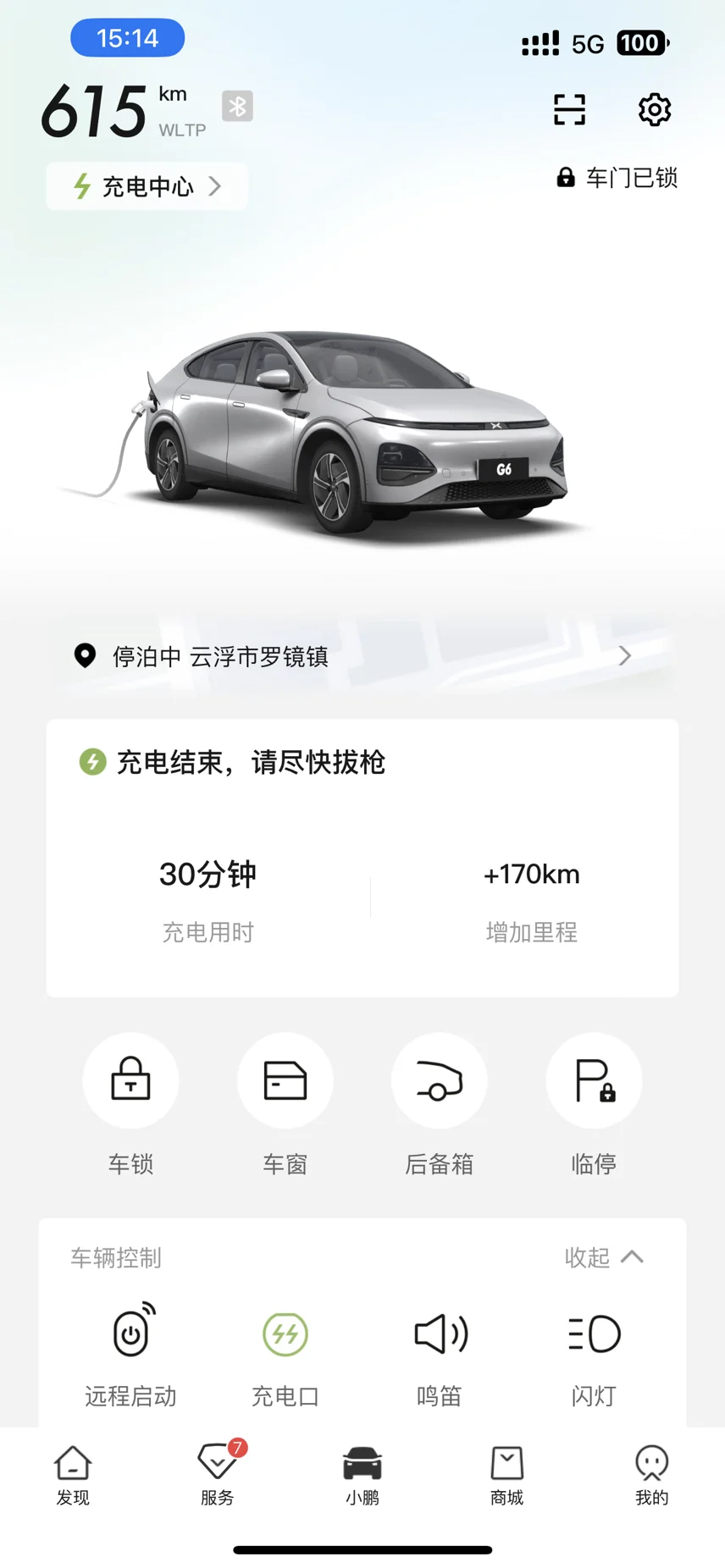
Task: Sound the horn with 鸣笛
Action: coord(439,1335)
